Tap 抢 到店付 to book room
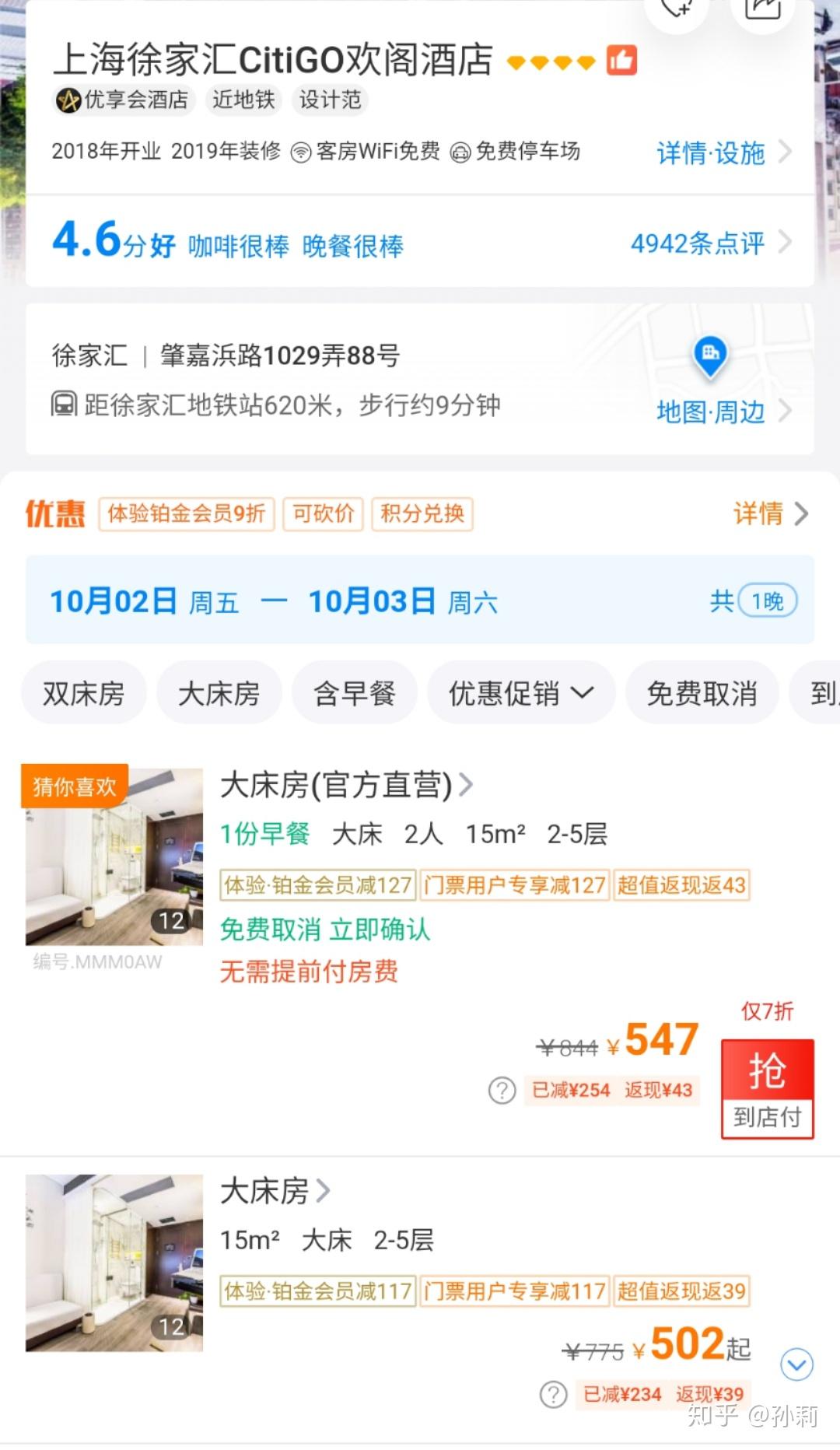Image resolution: width=840 pixels, height=1450 pixels. [x=767, y=1088]
